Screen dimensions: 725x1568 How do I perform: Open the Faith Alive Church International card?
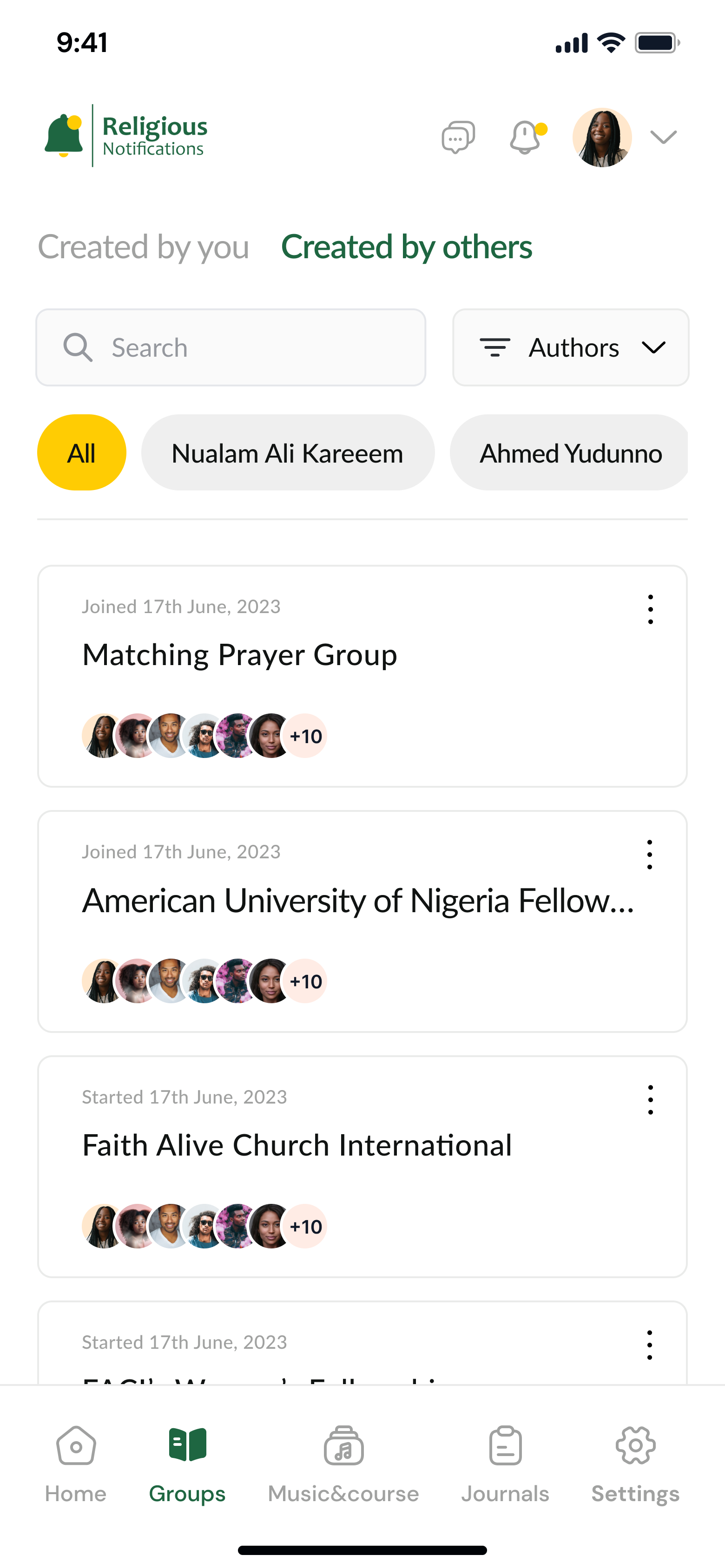pos(362,1167)
